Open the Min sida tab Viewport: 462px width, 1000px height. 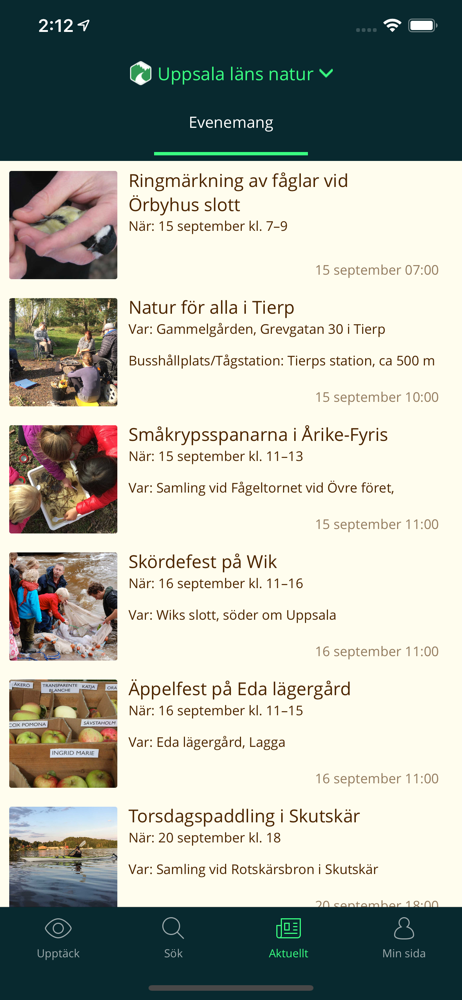click(404, 939)
